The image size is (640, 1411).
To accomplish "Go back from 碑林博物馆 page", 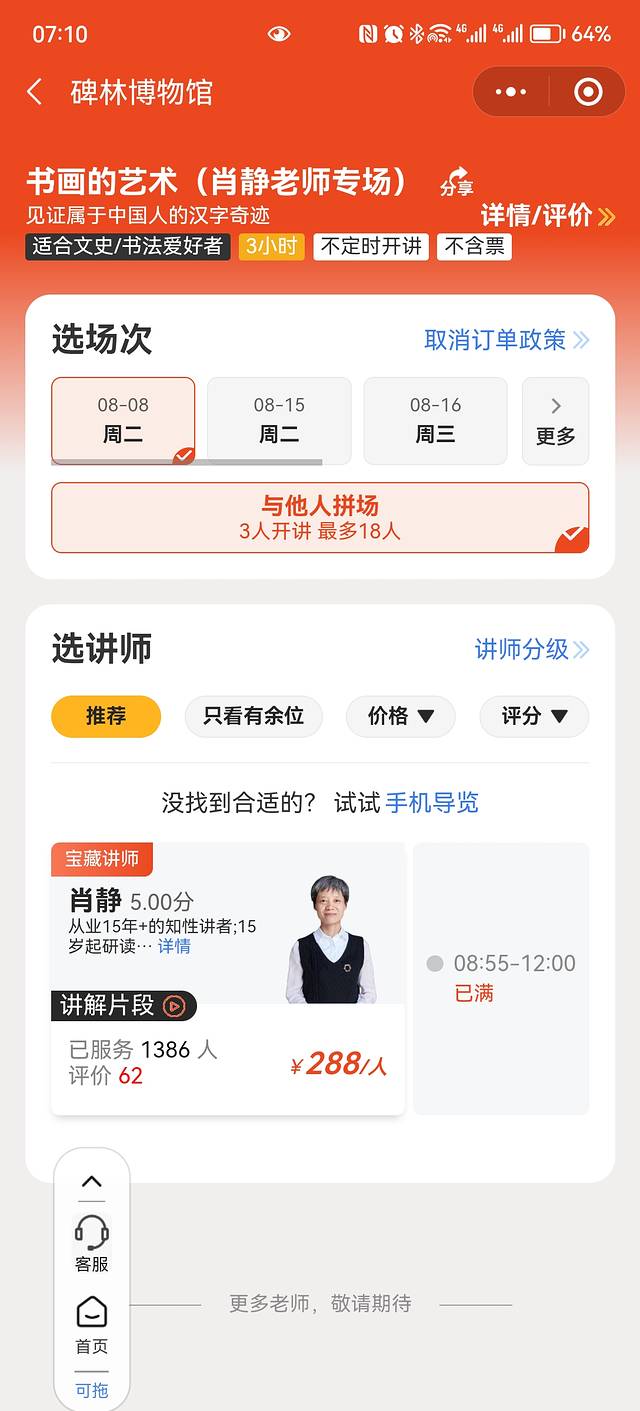I will (x=35, y=93).
